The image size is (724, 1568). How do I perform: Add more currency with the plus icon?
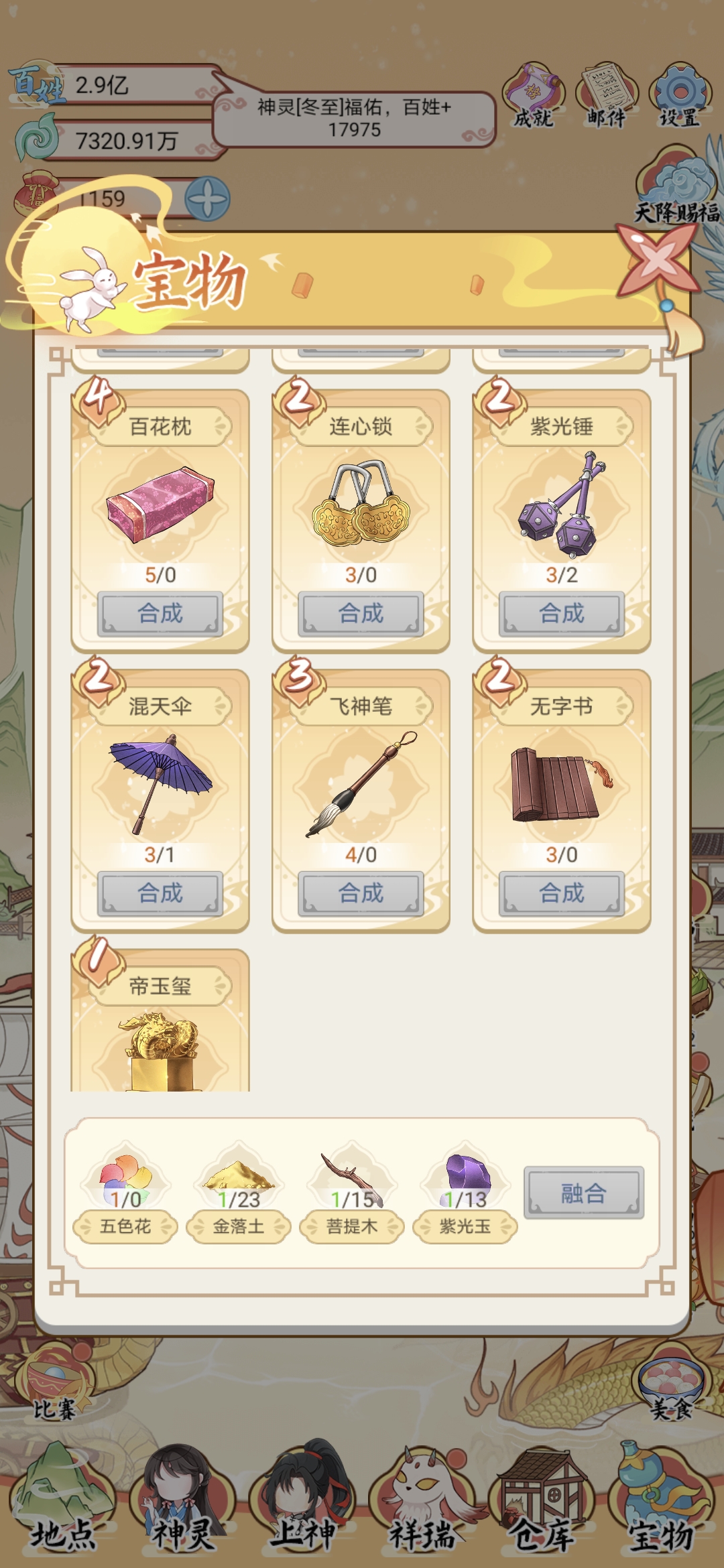[207, 199]
